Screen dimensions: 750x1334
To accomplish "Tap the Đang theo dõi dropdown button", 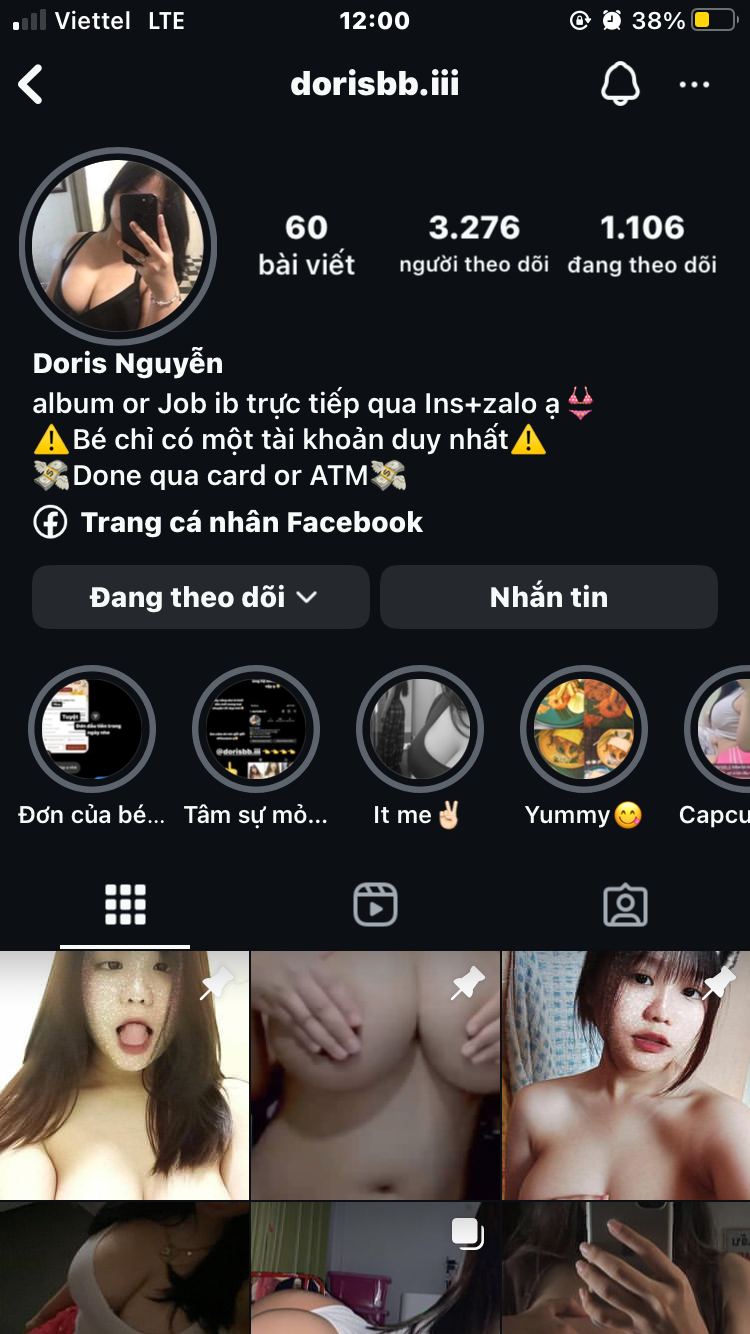I will [201, 597].
